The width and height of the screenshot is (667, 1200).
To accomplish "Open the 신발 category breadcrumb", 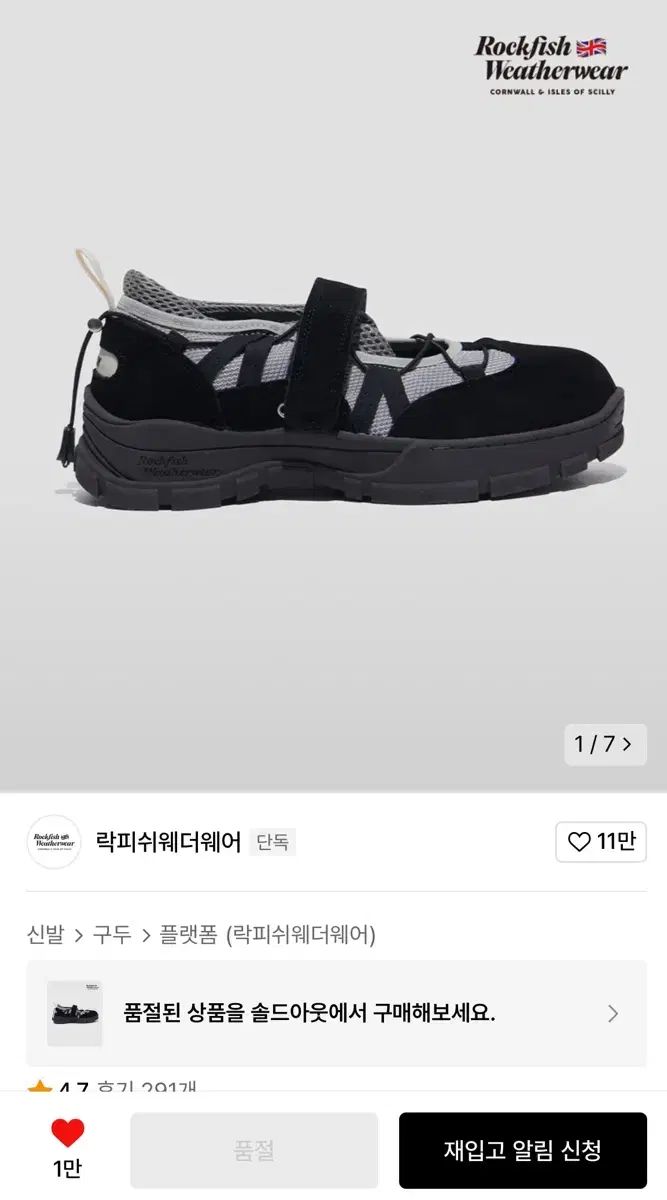I will tap(45, 935).
